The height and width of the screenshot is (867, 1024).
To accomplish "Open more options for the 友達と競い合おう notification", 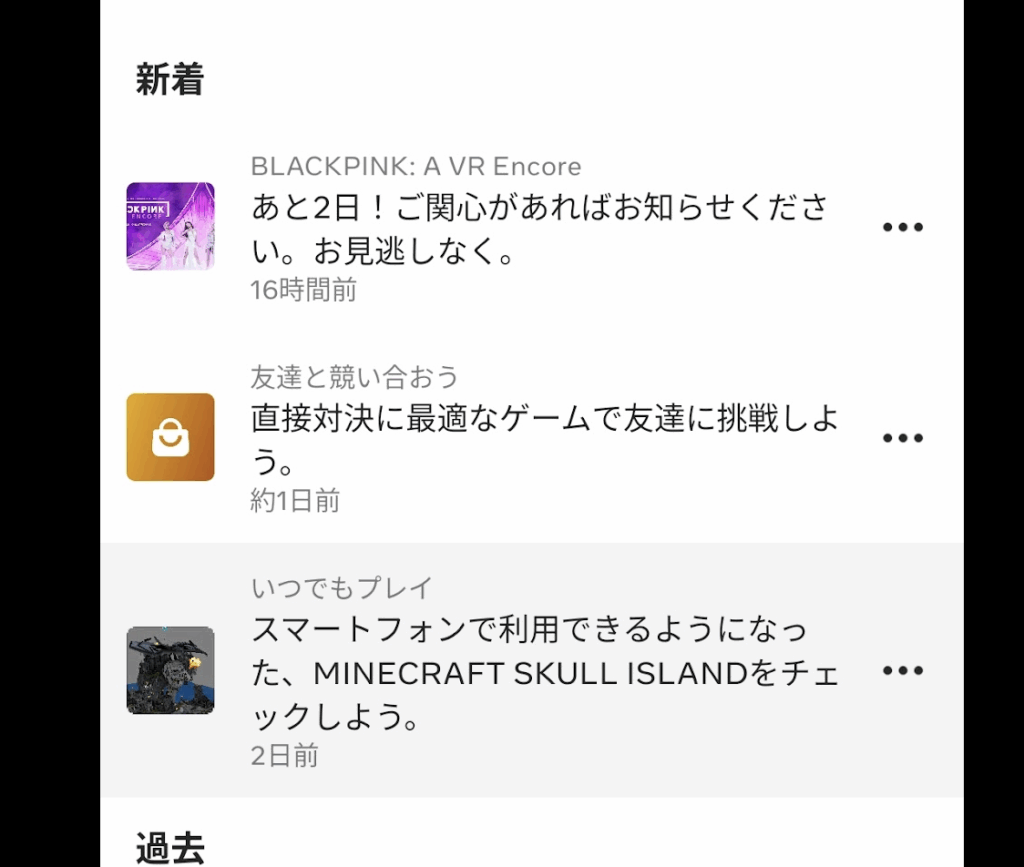I will click(902, 438).
